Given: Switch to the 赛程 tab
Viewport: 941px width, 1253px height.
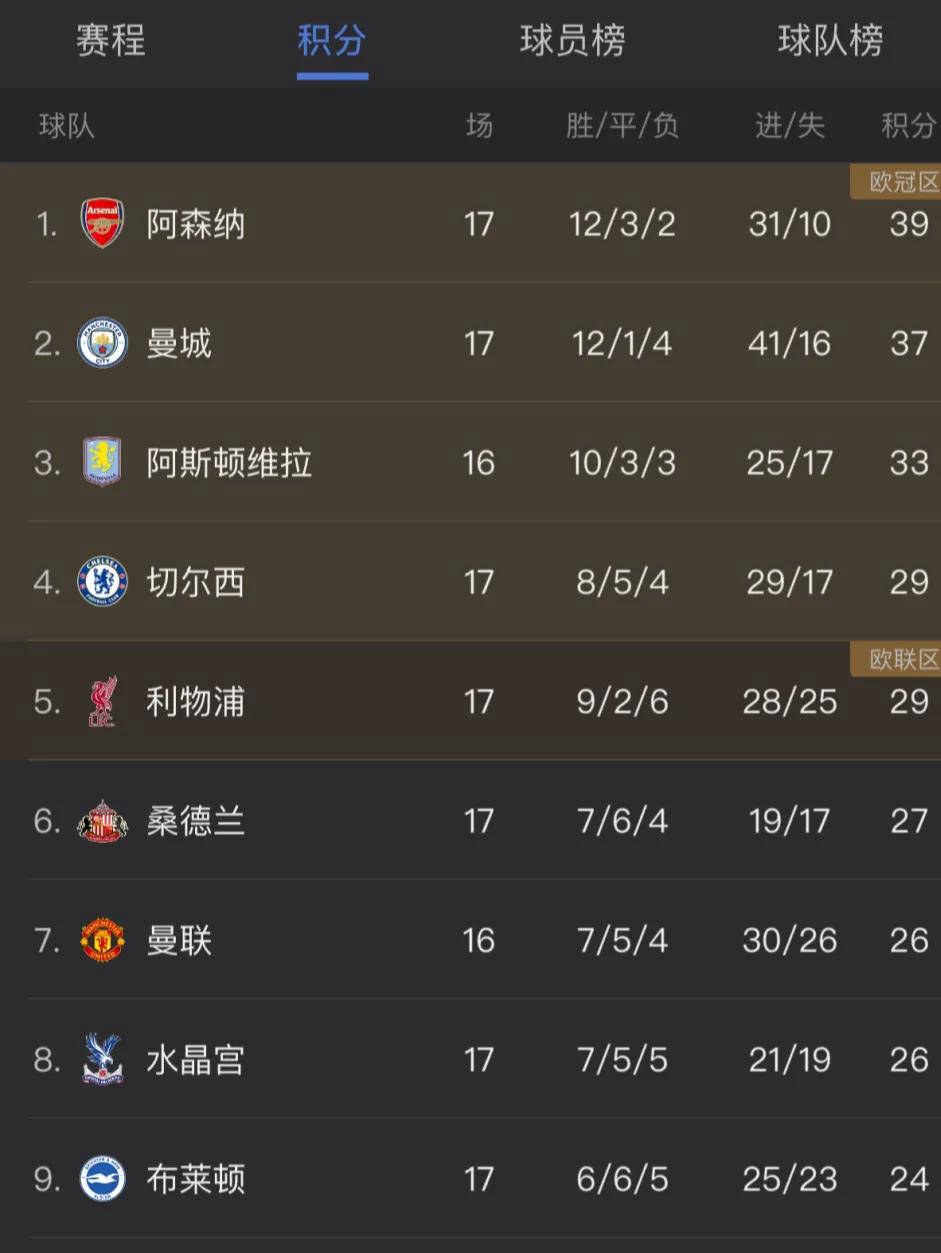Looking at the screenshot, I should click(x=111, y=42).
